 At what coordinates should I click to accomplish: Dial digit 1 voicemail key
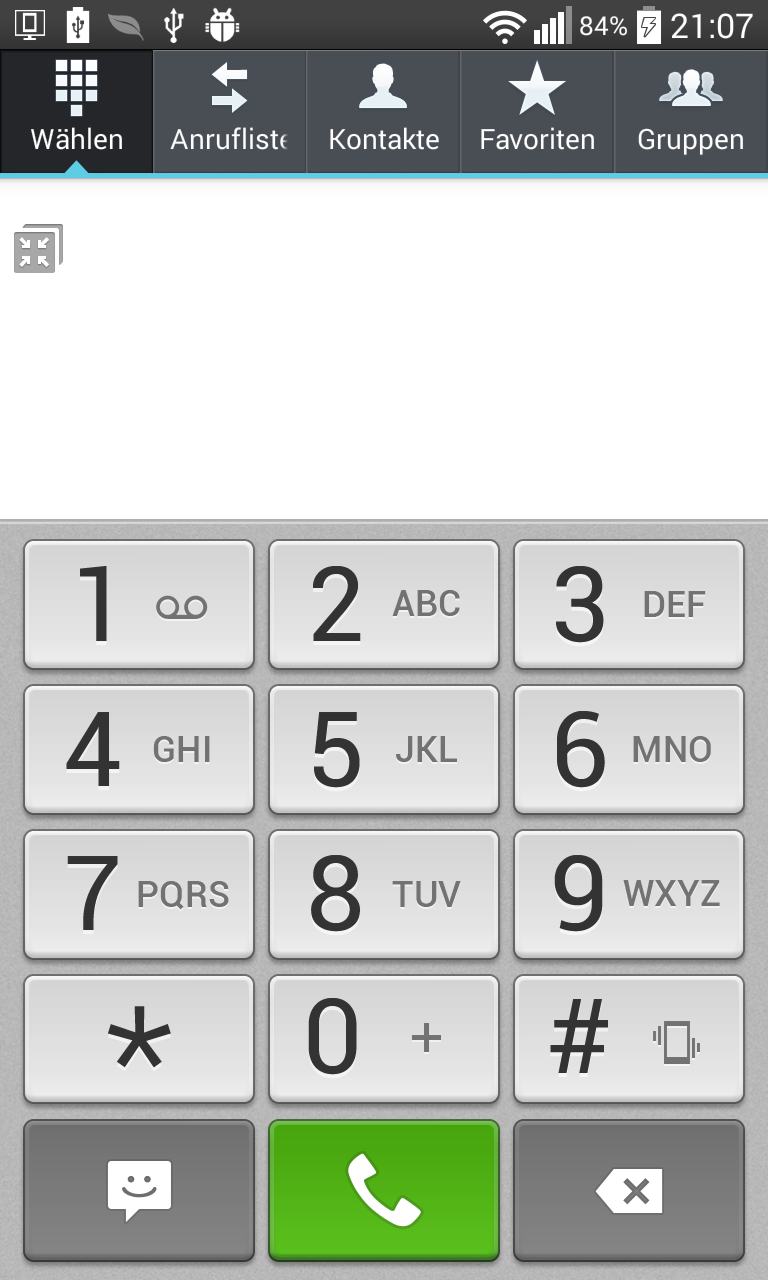pos(139,605)
